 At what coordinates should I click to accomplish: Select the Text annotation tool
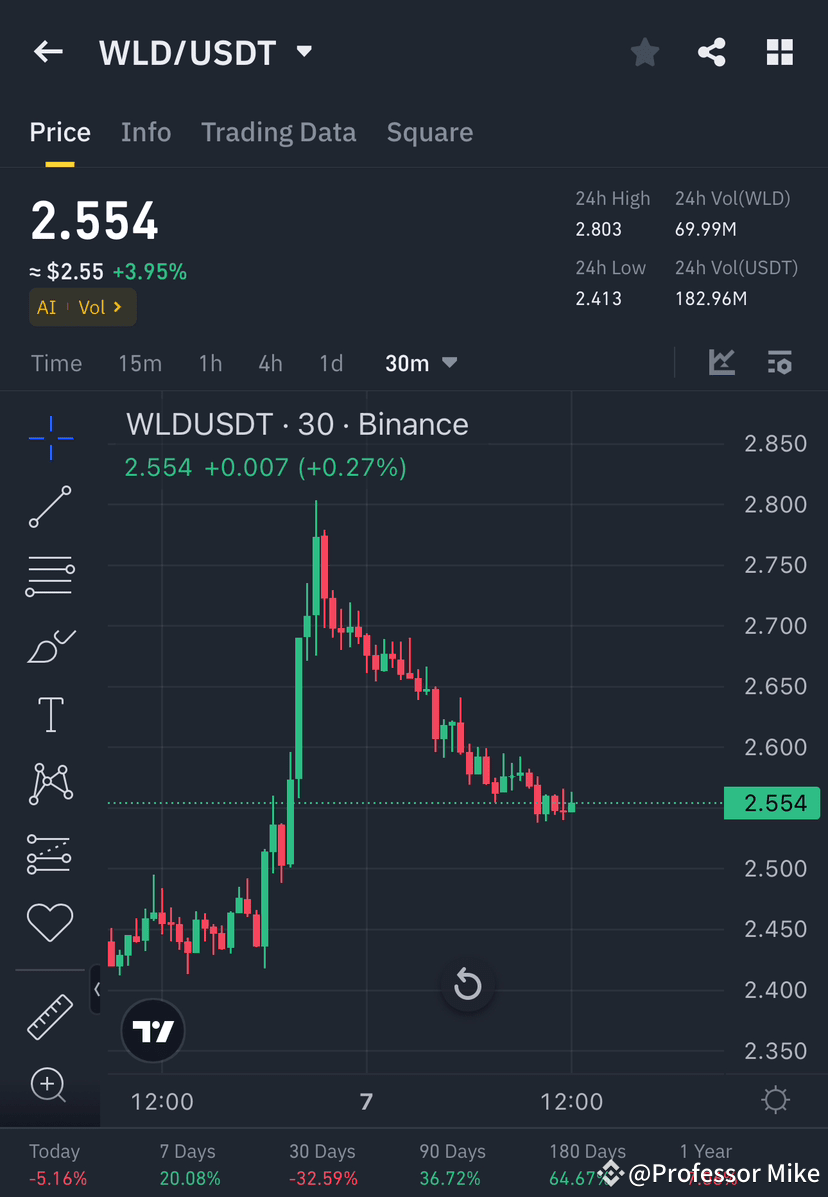click(50, 714)
